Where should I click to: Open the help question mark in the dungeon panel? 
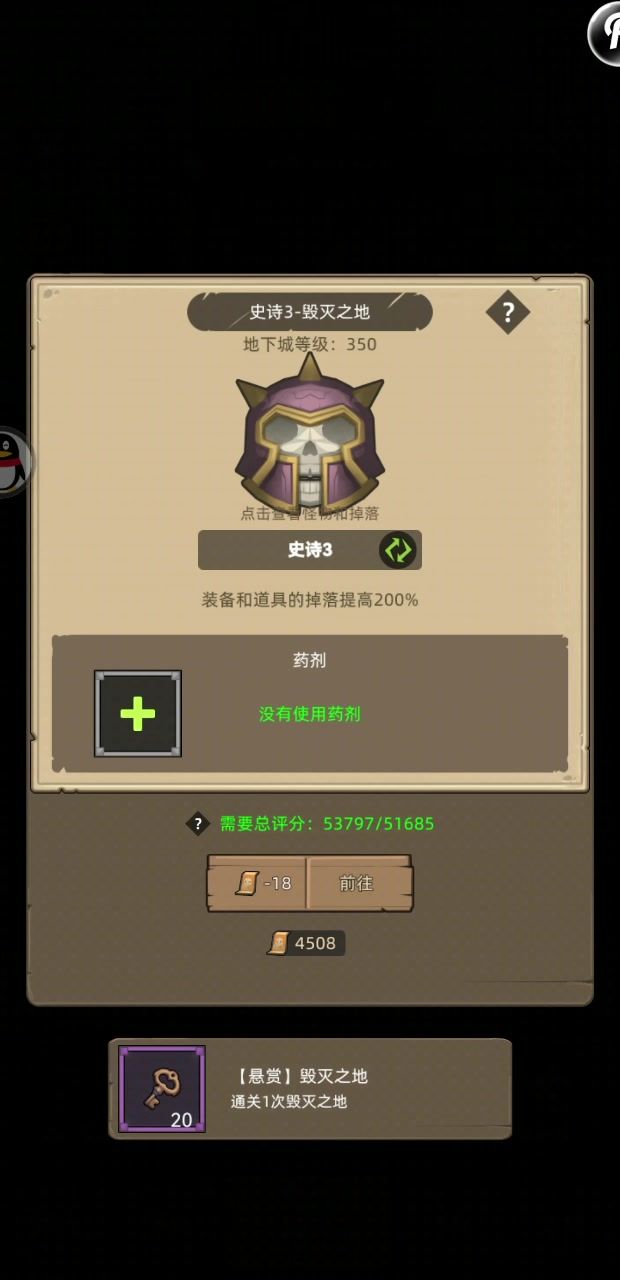507,313
